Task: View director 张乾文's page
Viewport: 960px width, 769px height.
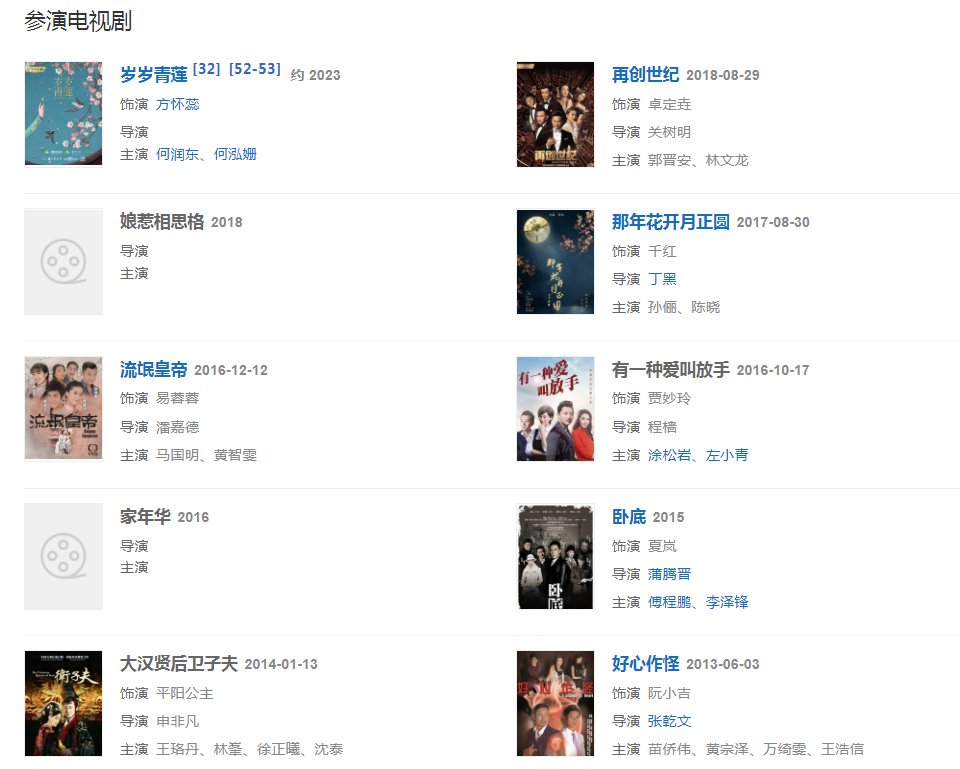Action: [669, 721]
